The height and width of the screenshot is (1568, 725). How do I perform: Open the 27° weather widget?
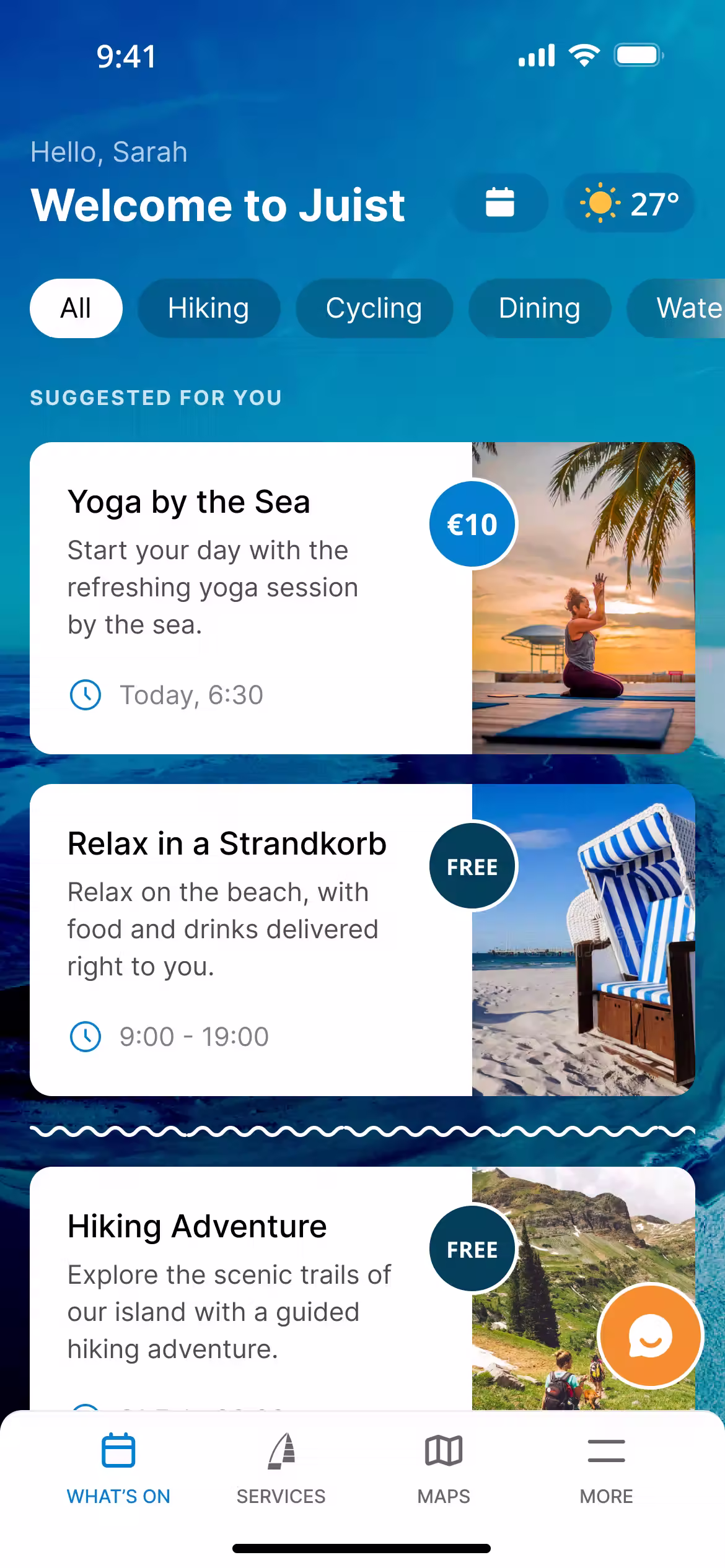(x=628, y=203)
